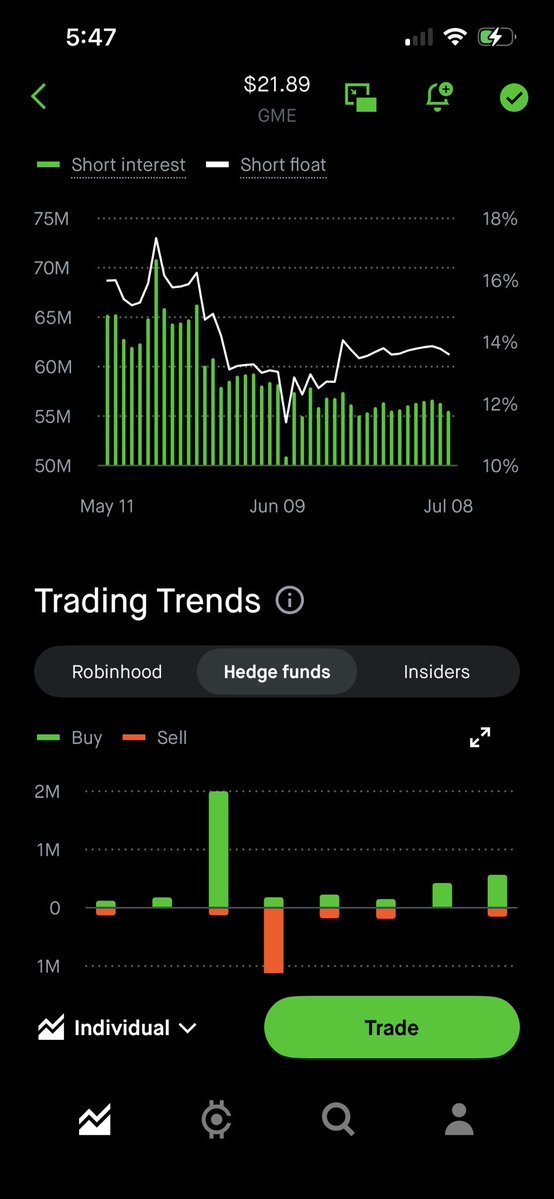Open the investing chart tab
Viewport: 554px width, 1199px height.
95,1120
